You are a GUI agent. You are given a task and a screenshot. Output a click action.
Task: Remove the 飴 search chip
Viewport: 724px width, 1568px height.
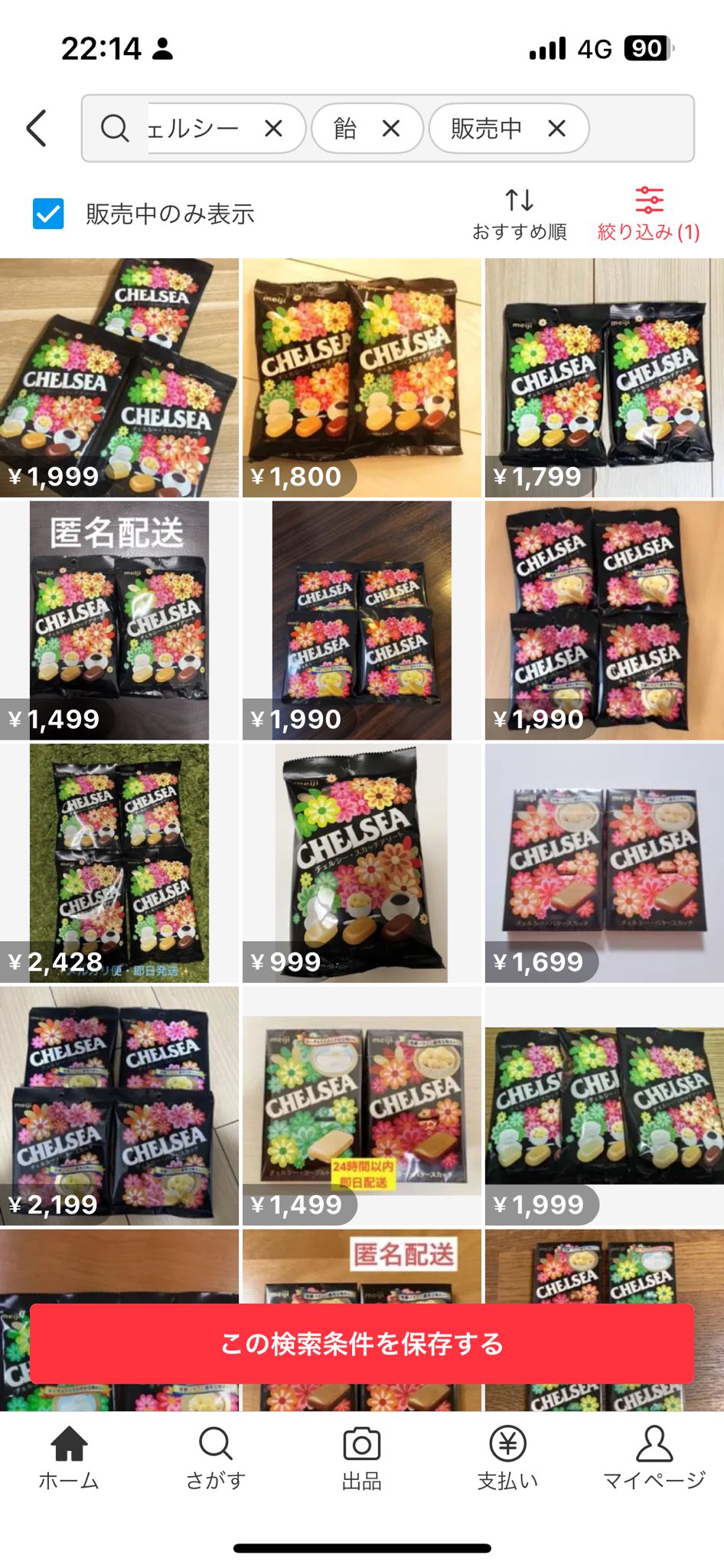(x=391, y=129)
